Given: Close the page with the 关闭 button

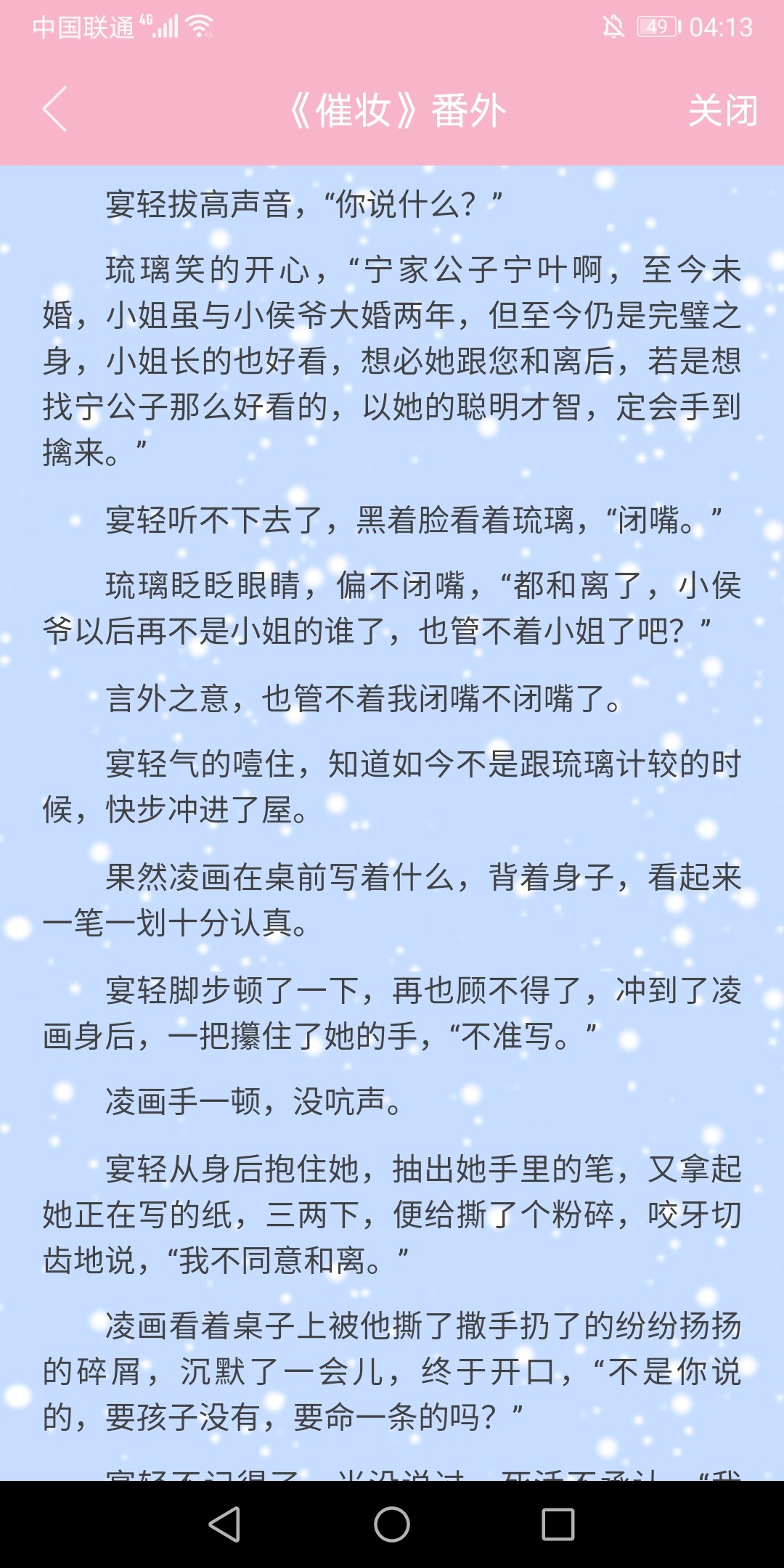Looking at the screenshot, I should [722, 111].
